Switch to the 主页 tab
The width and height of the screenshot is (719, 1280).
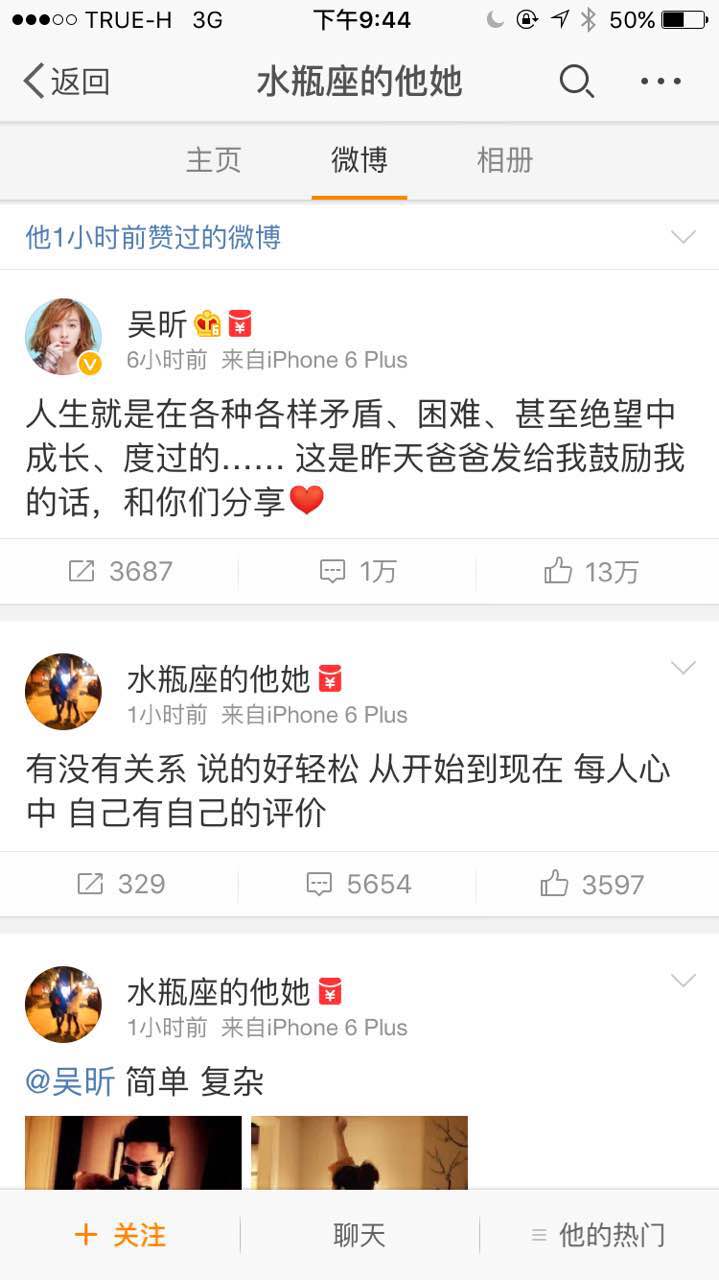[213, 160]
